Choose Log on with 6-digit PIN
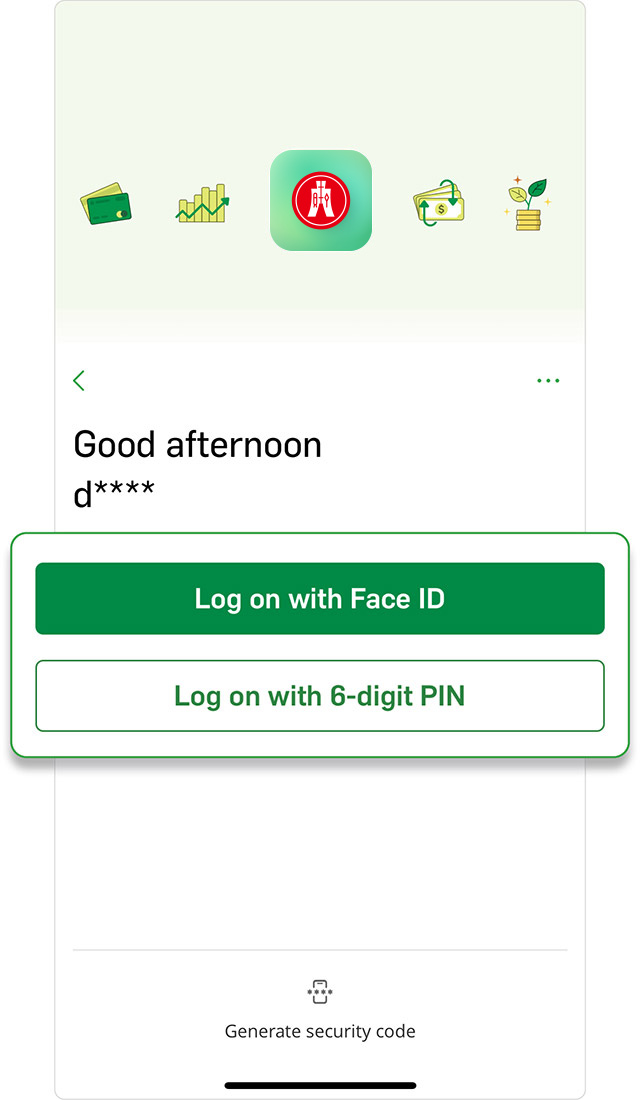Image resolution: width=640 pixels, height=1100 pixels. pyautogui.click(x=320, y=696)
